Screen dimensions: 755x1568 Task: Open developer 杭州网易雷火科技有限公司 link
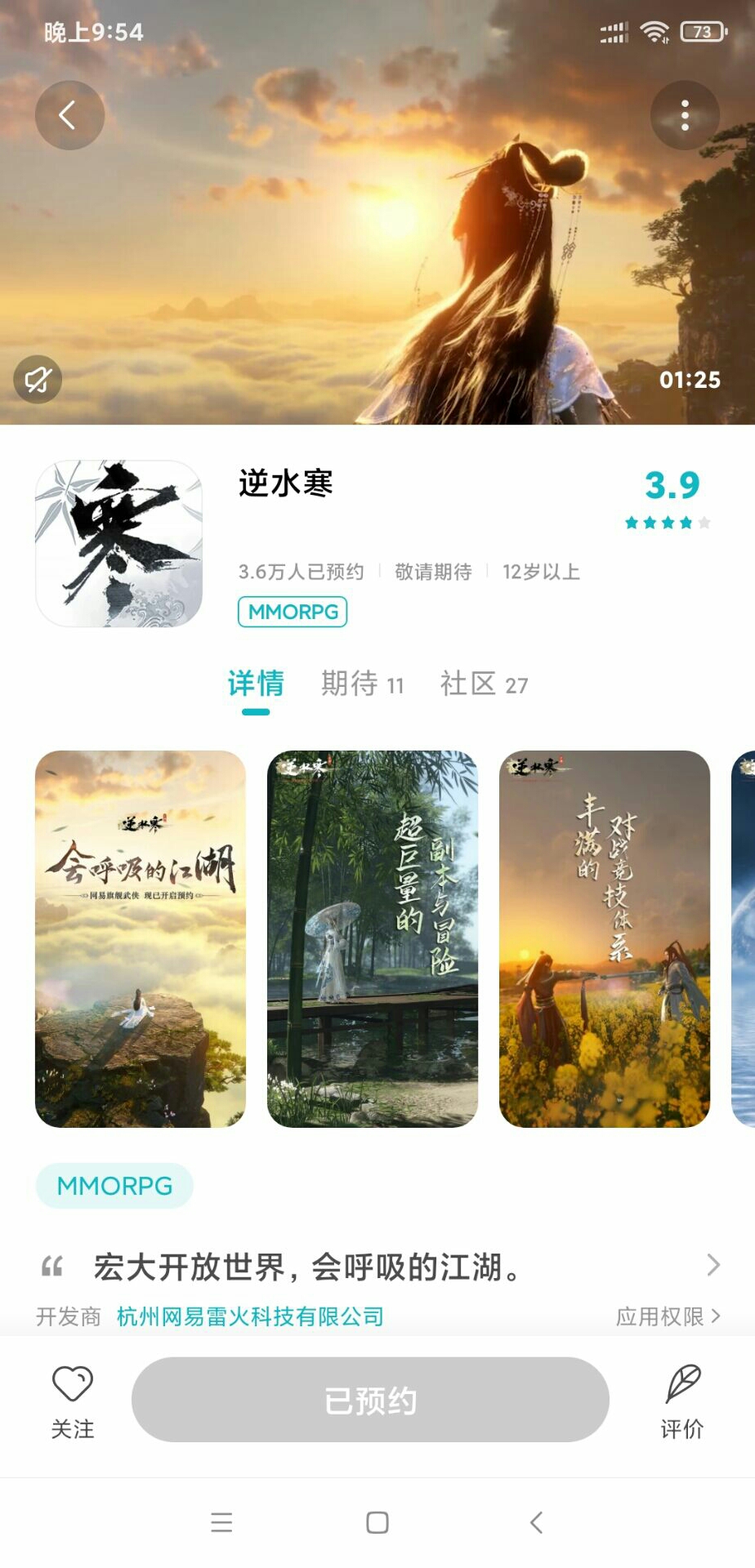coord(250,1316)
